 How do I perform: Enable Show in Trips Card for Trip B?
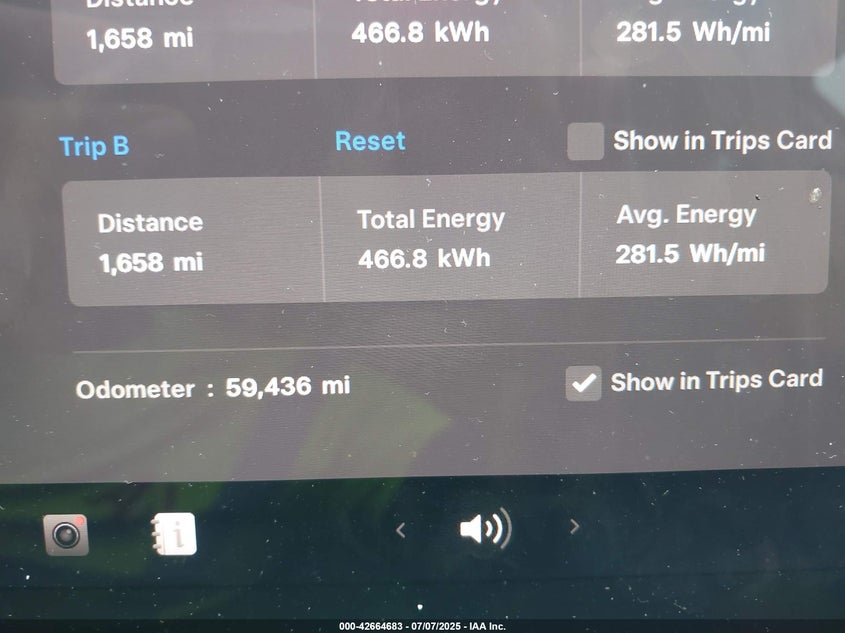585,142
